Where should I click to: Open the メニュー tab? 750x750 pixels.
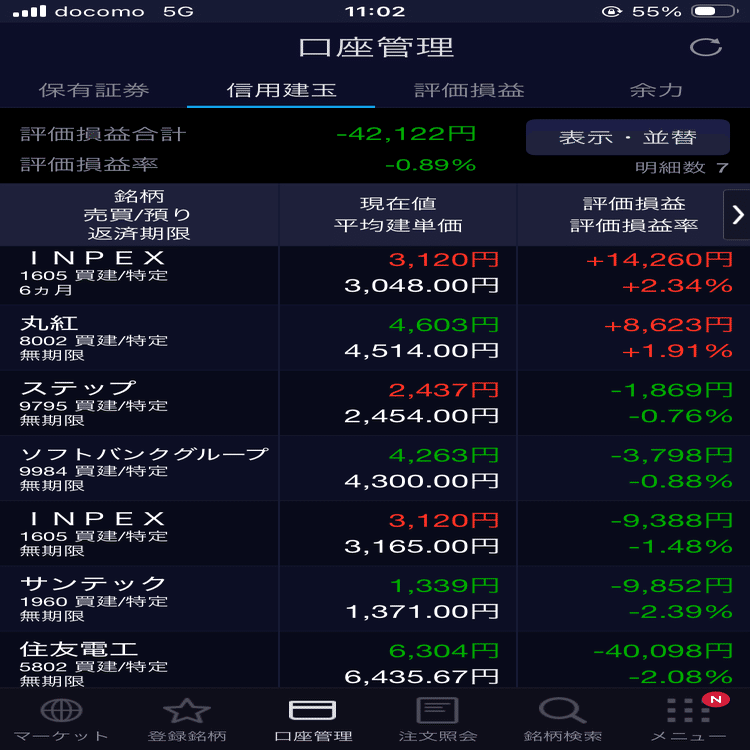coord(688,720)
